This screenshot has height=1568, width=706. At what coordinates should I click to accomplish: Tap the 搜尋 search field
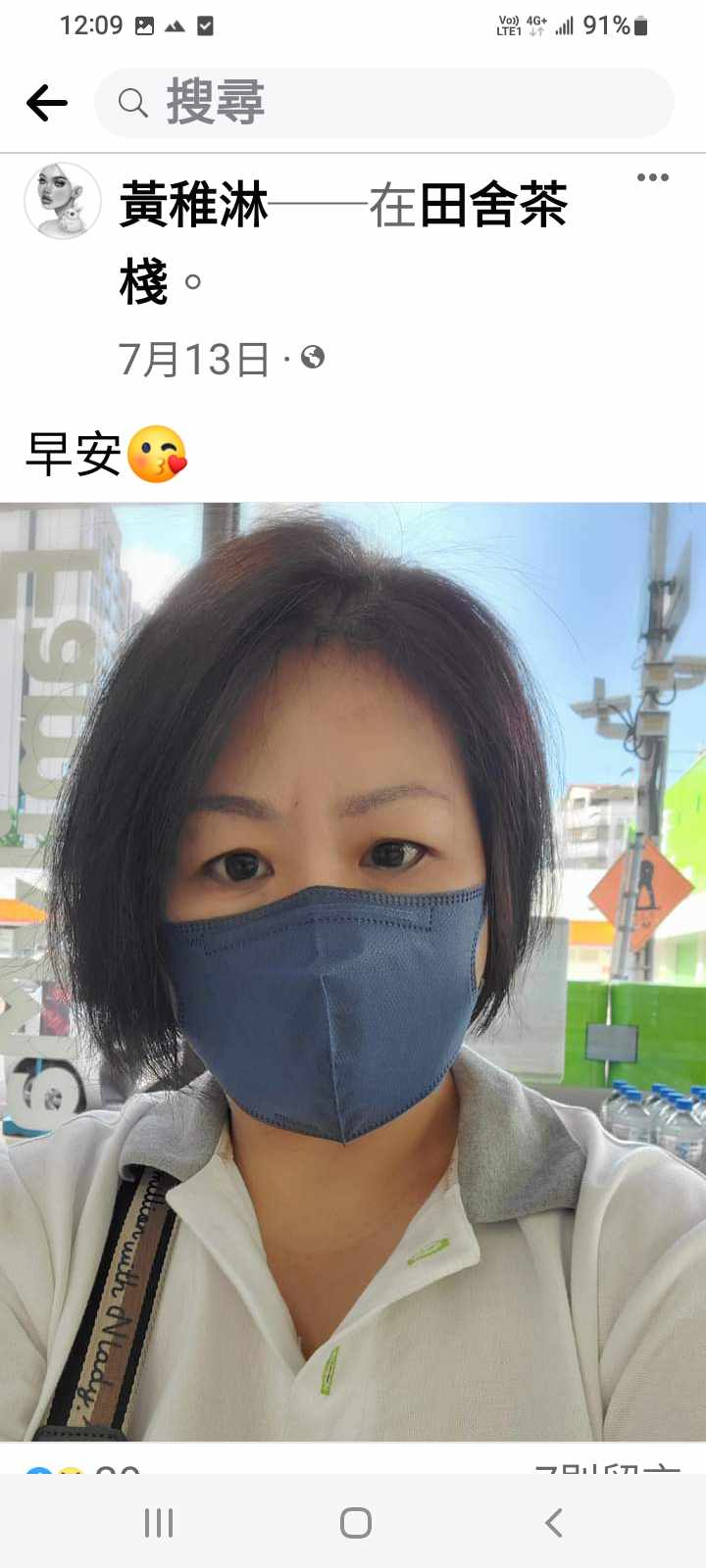pyautogui.click(x=382, y=103)
